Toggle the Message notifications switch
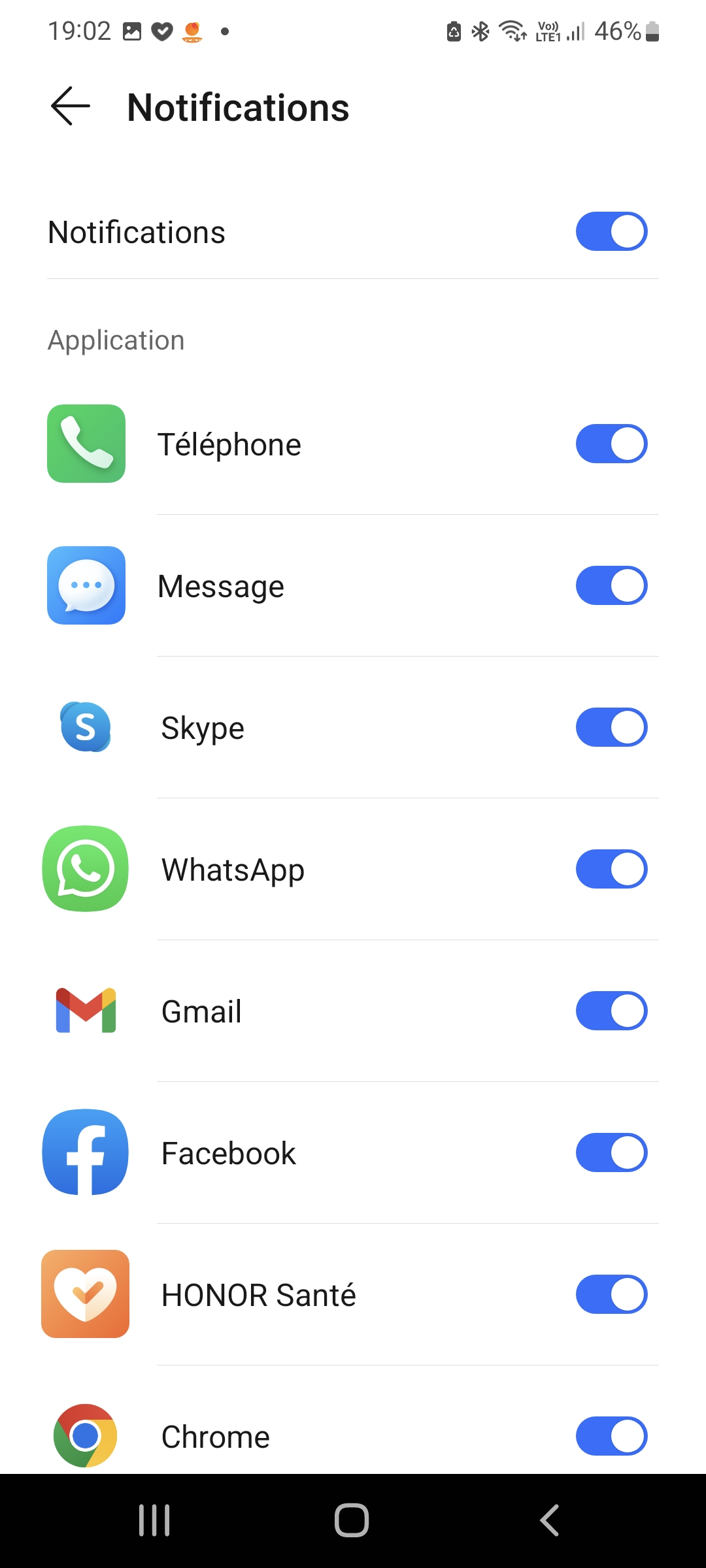This screenshot has width=706, height=1568. [611, 586]
